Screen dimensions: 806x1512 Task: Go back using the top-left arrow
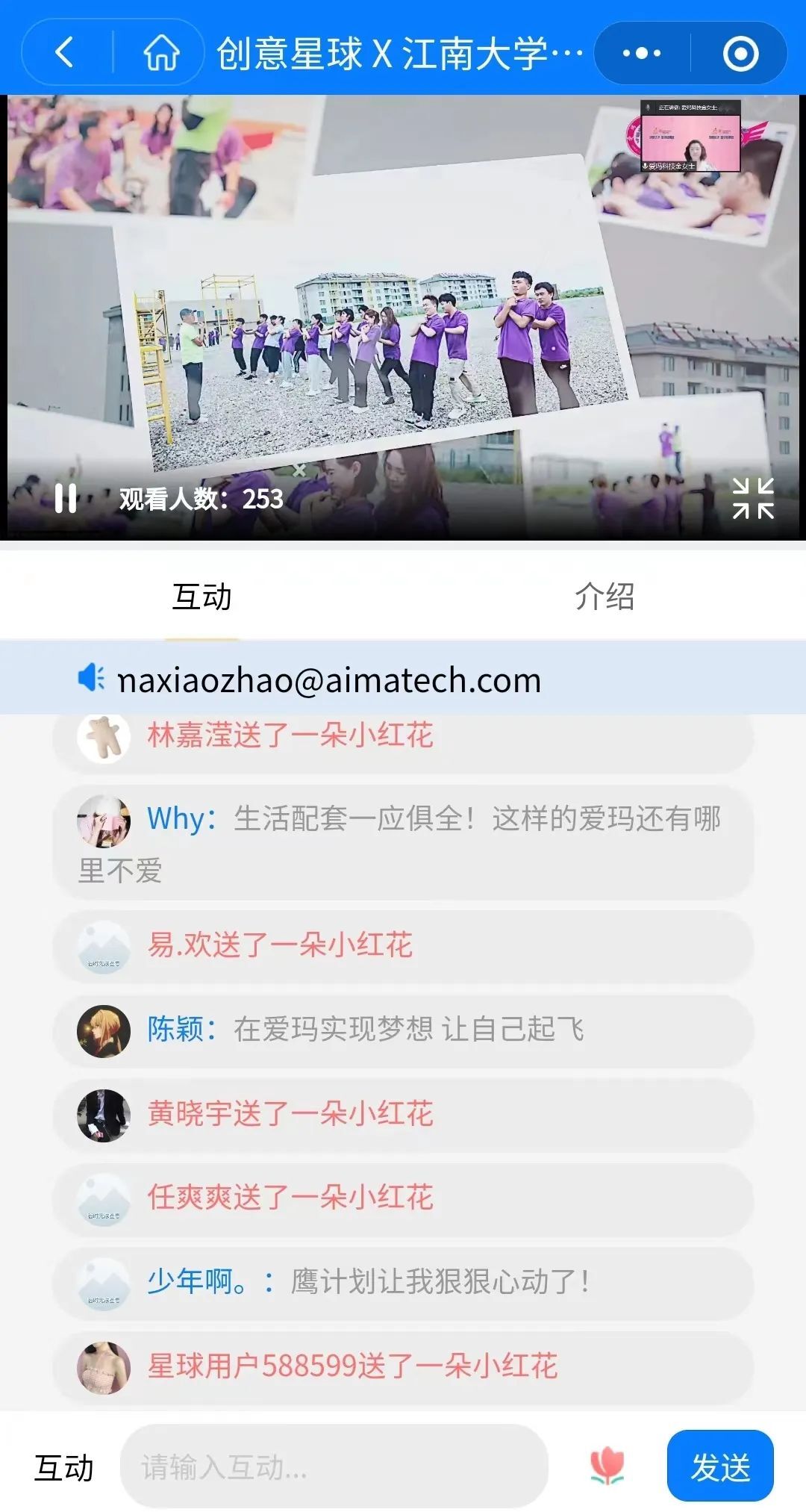pos(66,53)
